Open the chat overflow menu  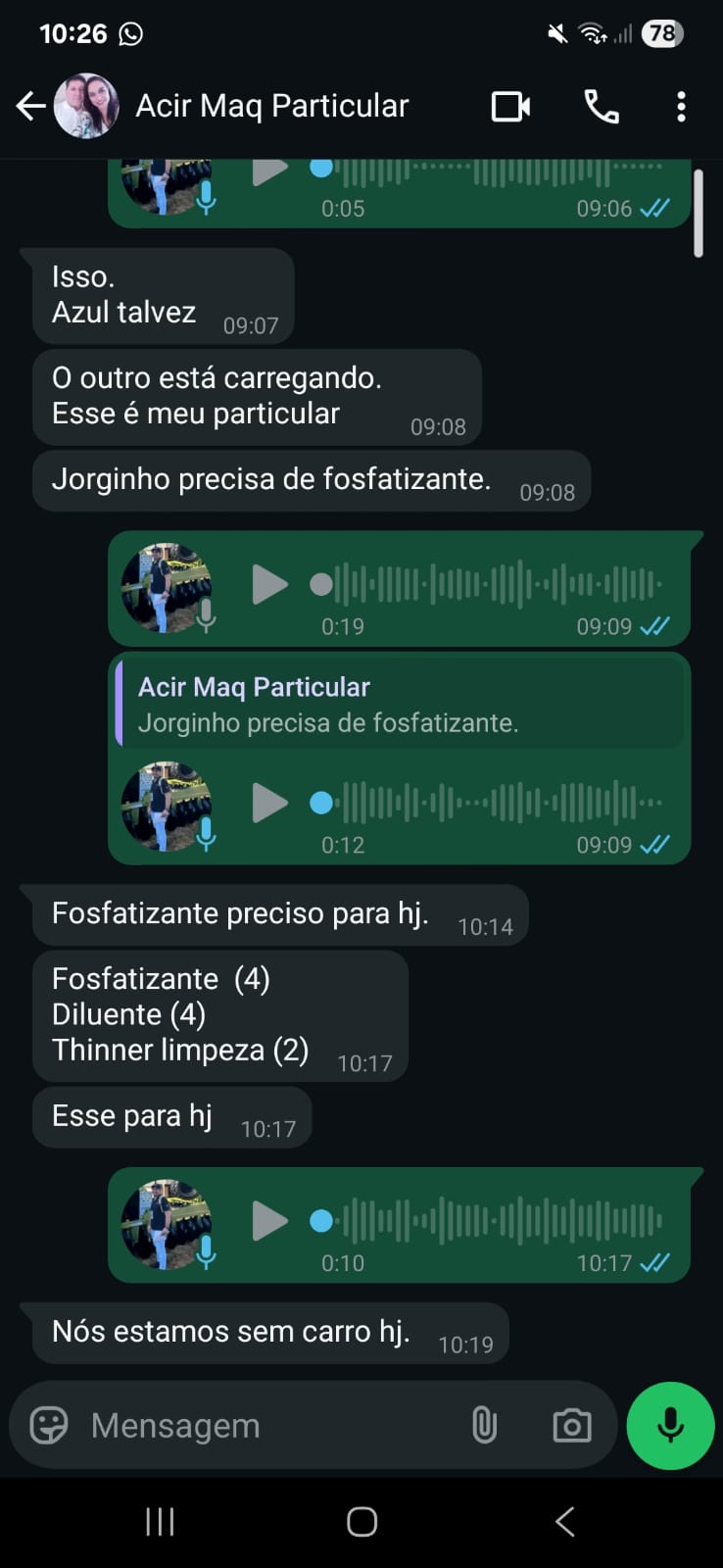point(681,106)
